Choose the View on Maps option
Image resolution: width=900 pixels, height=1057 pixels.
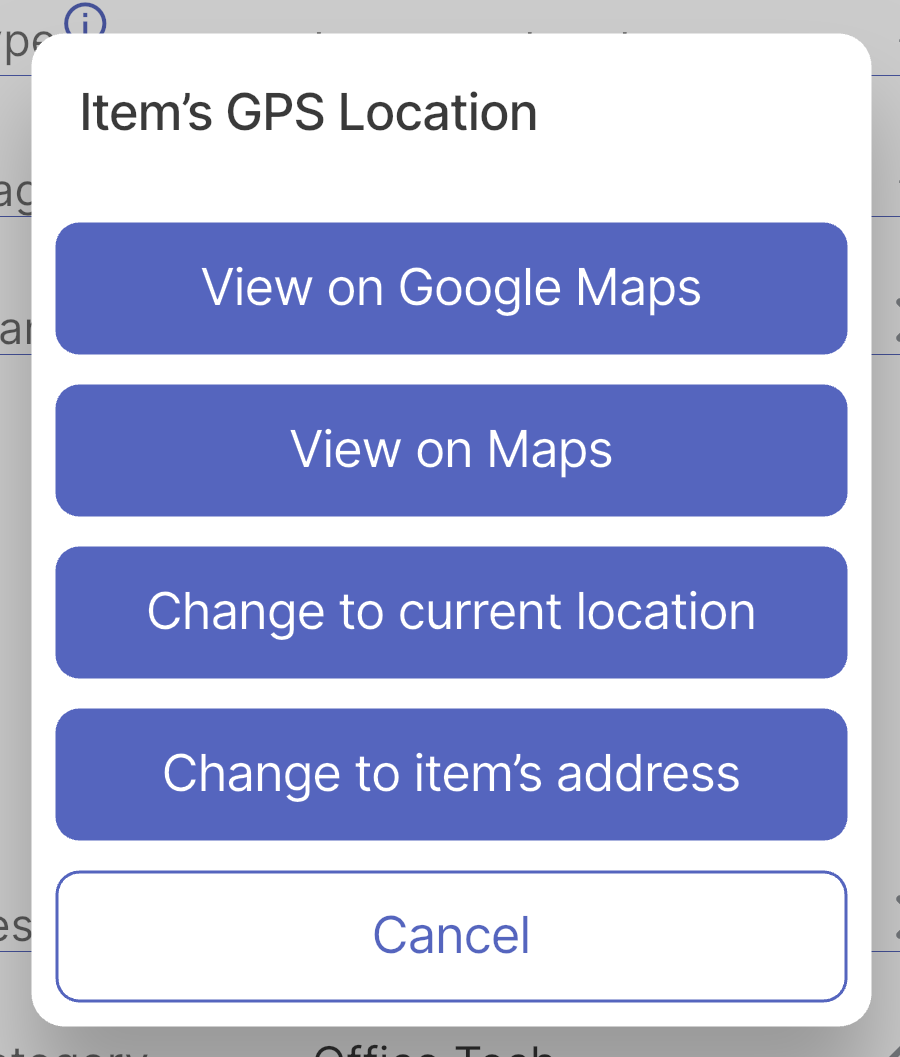click(x=450, y=450)
